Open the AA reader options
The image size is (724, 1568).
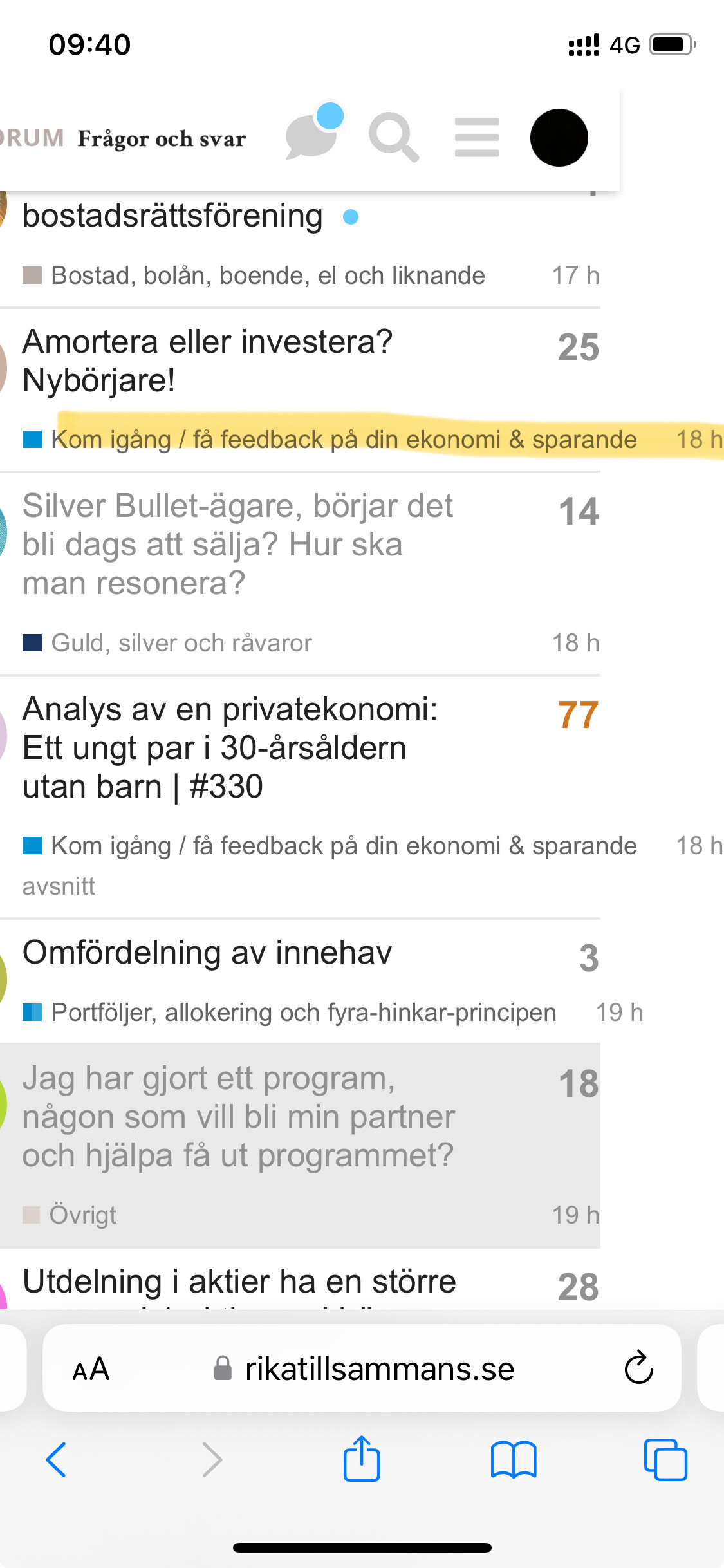click(x=91, y=1369)
